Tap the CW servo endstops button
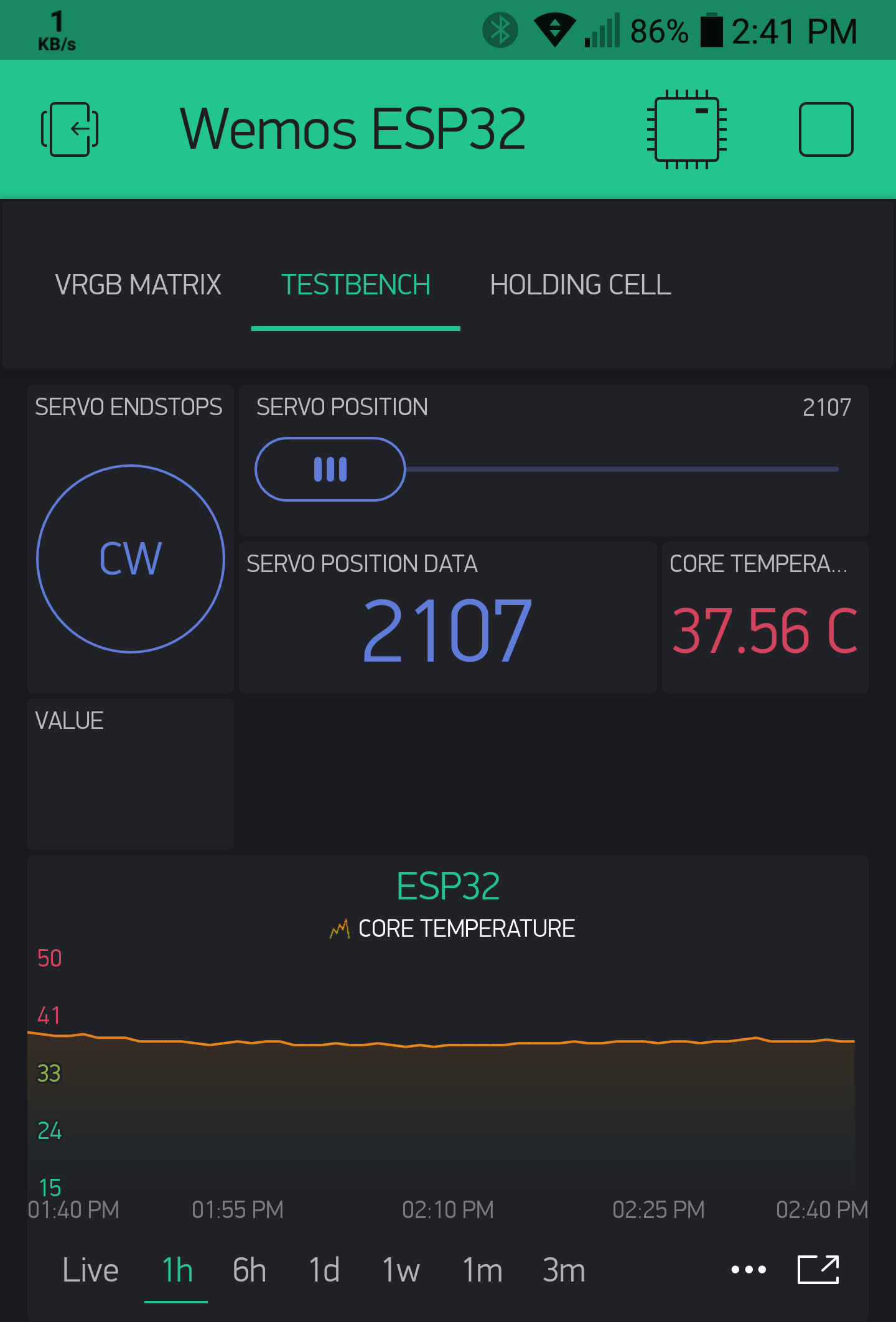896x1322 pixels. point(131,558)
